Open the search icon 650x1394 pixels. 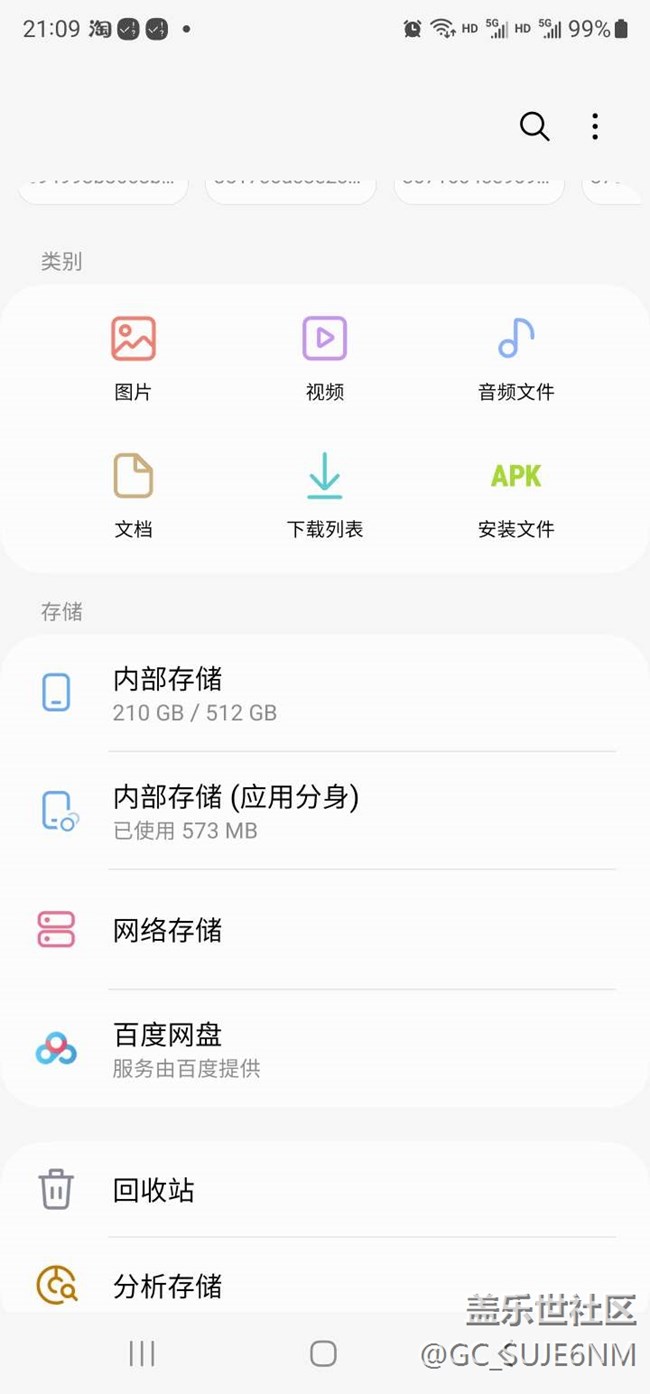pos(535,127)
